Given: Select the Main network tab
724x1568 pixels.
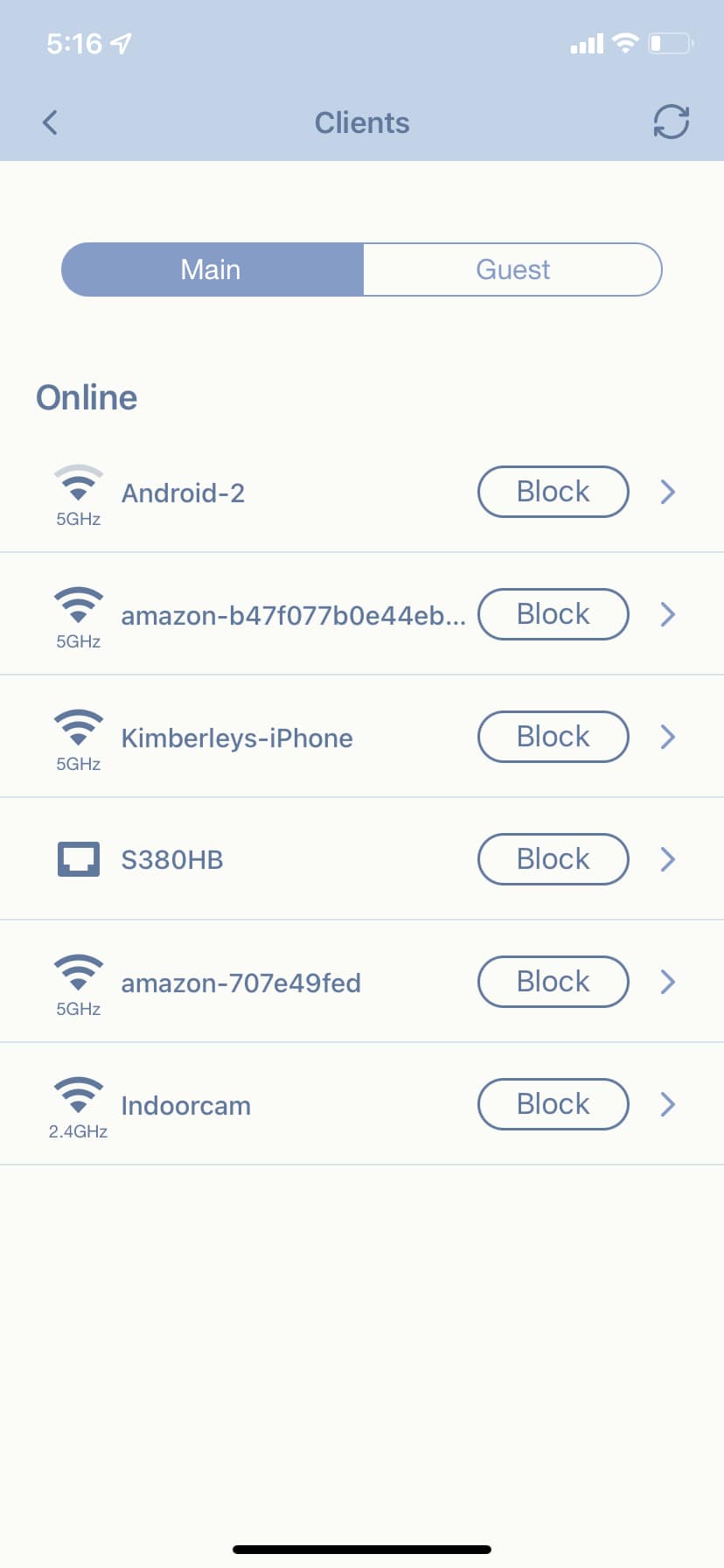Looking at the screenshot, I should pos(212,269).
